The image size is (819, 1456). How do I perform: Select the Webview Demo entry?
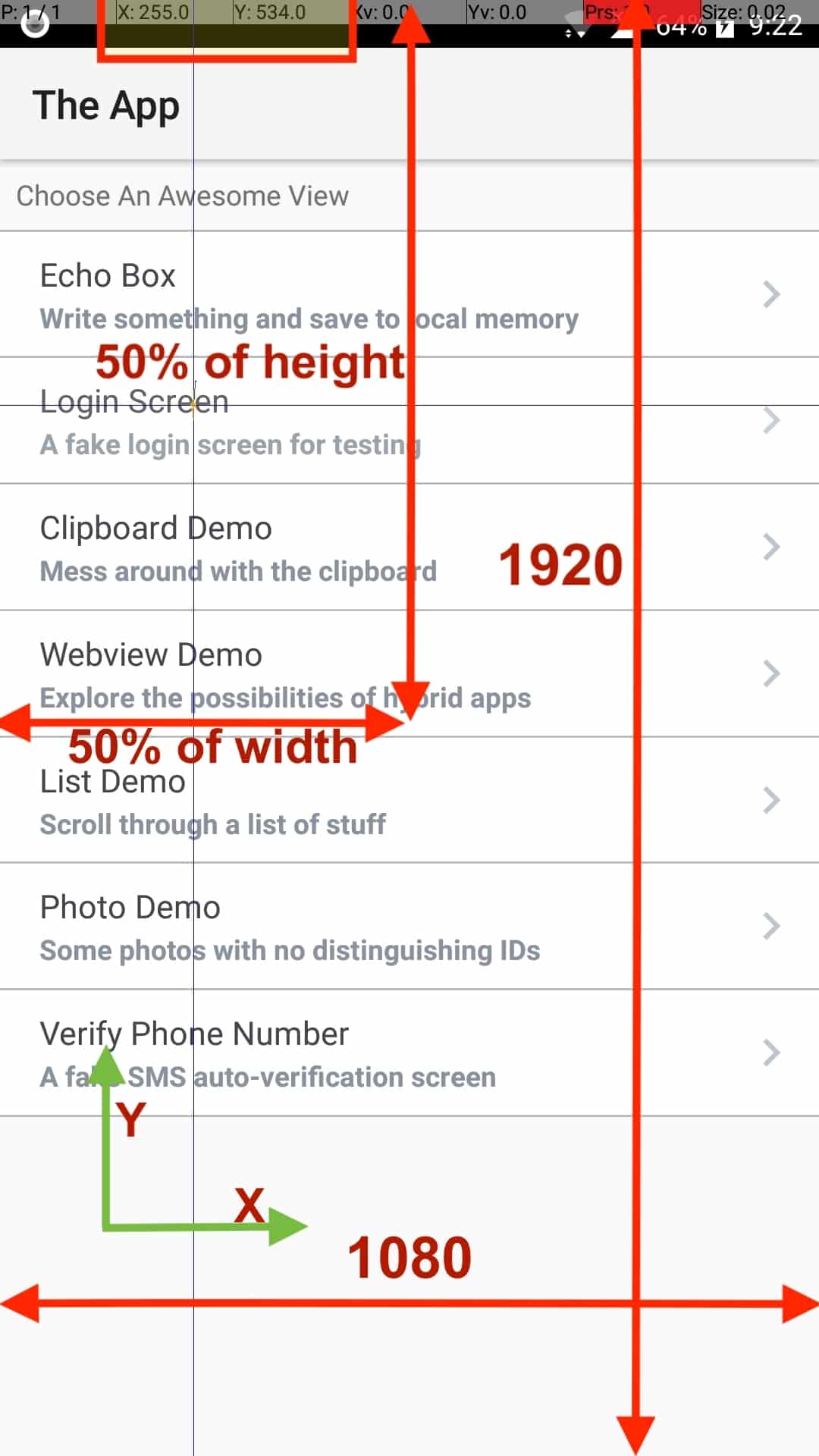[x=151, y=656]
